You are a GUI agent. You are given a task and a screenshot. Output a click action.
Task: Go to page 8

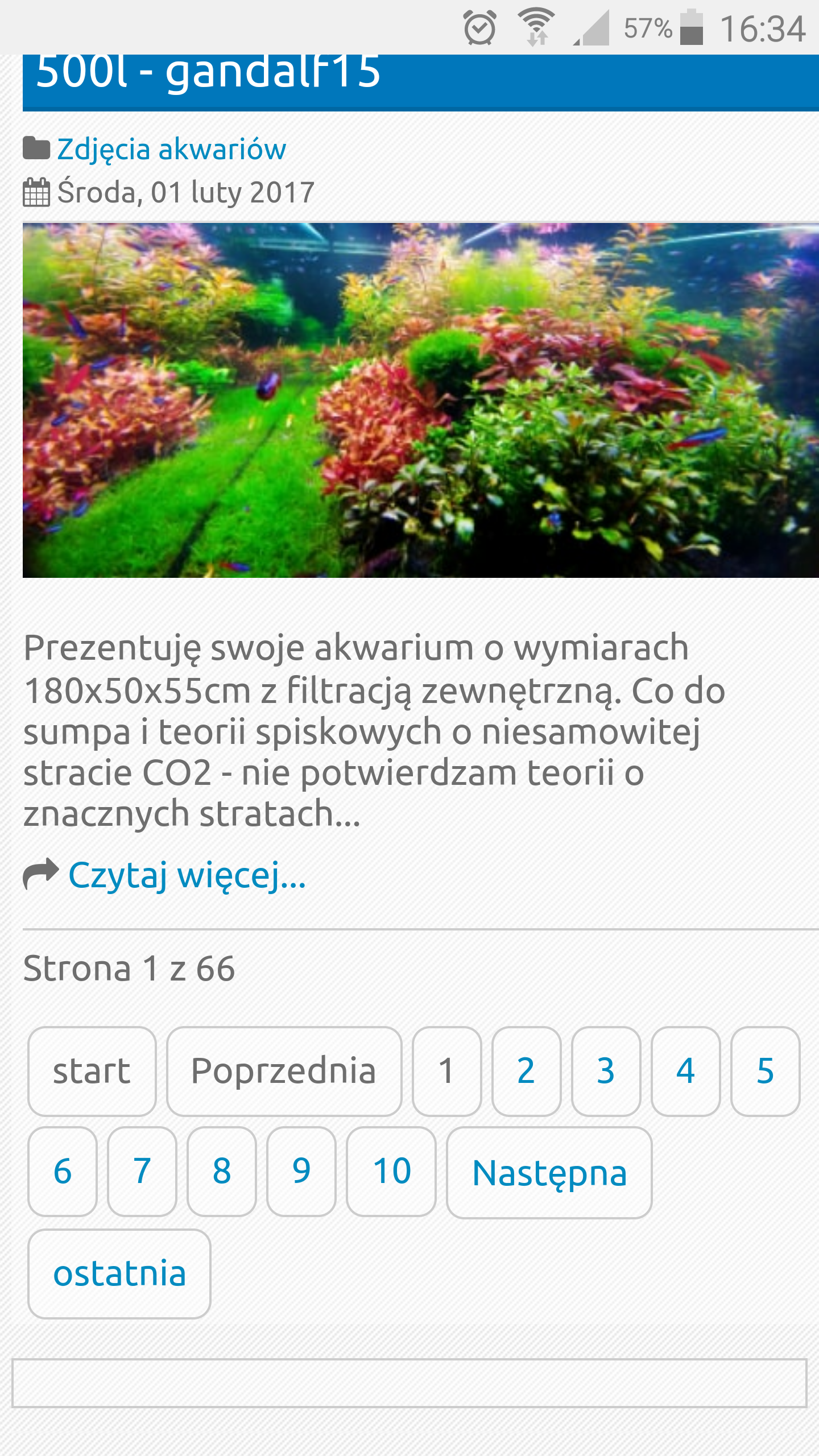[x=222, y=1172]
